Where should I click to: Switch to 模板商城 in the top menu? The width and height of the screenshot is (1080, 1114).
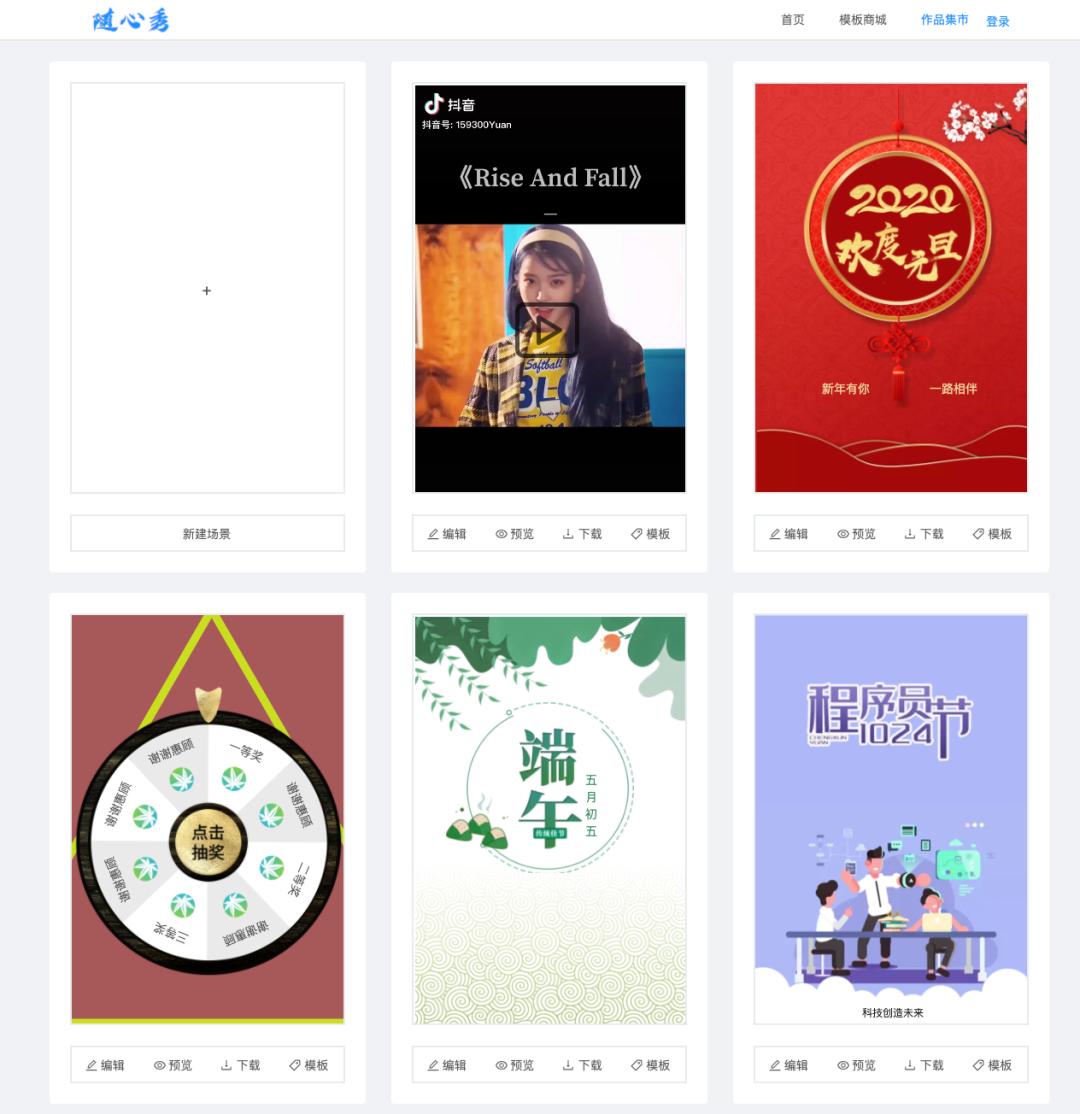click(x=862, y=20)
